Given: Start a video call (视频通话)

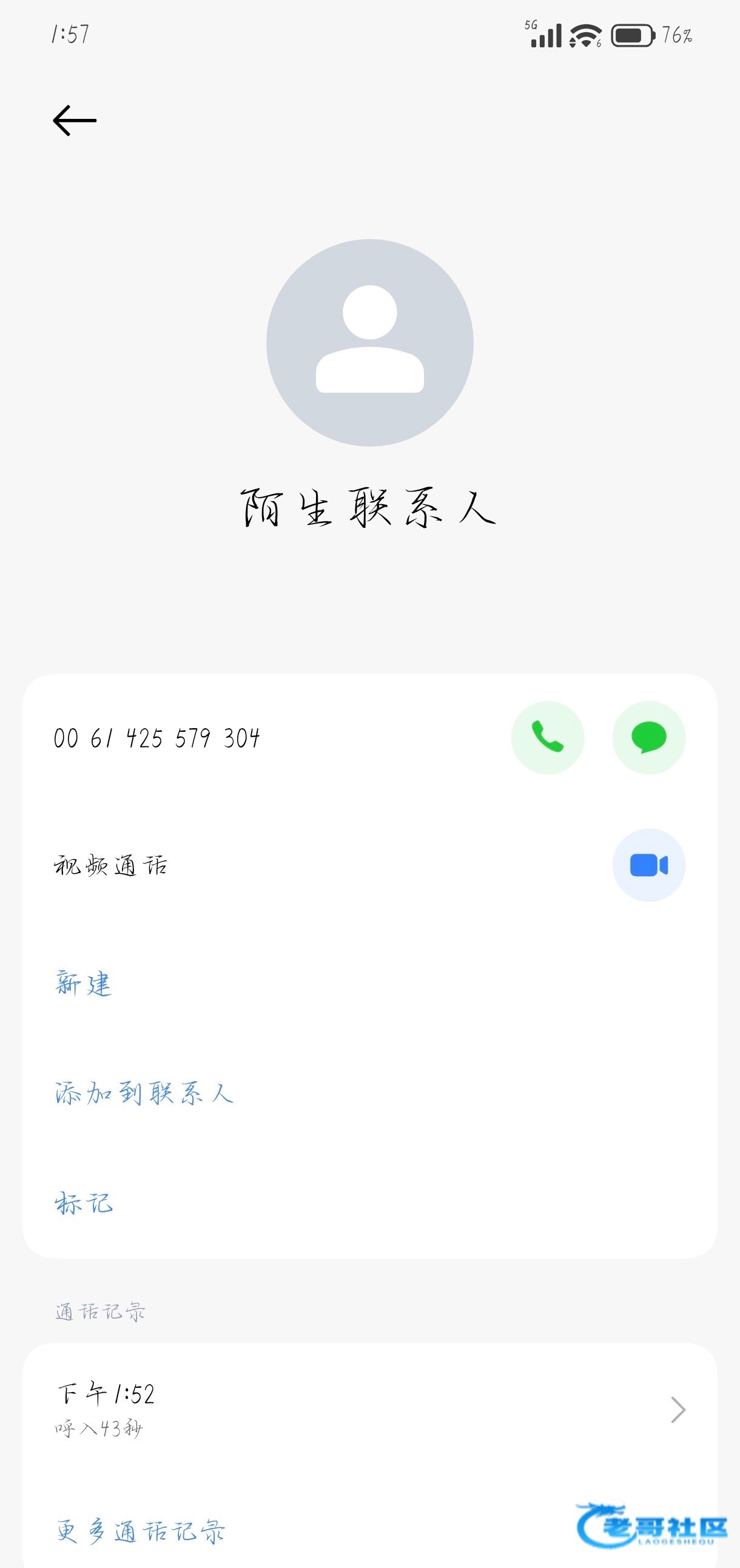Looking at the screenshot, I should (649, 865).
